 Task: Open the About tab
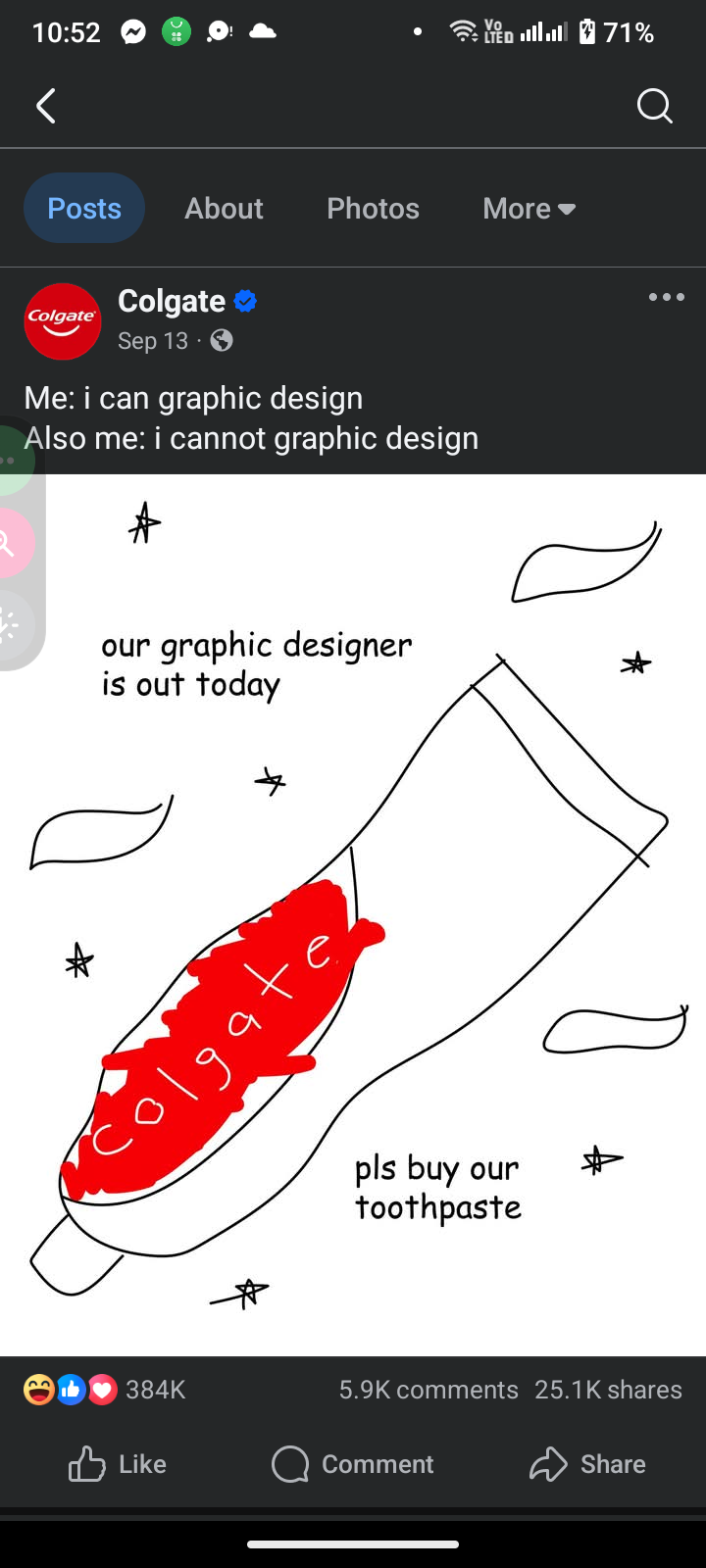click(x=224, y=208)
